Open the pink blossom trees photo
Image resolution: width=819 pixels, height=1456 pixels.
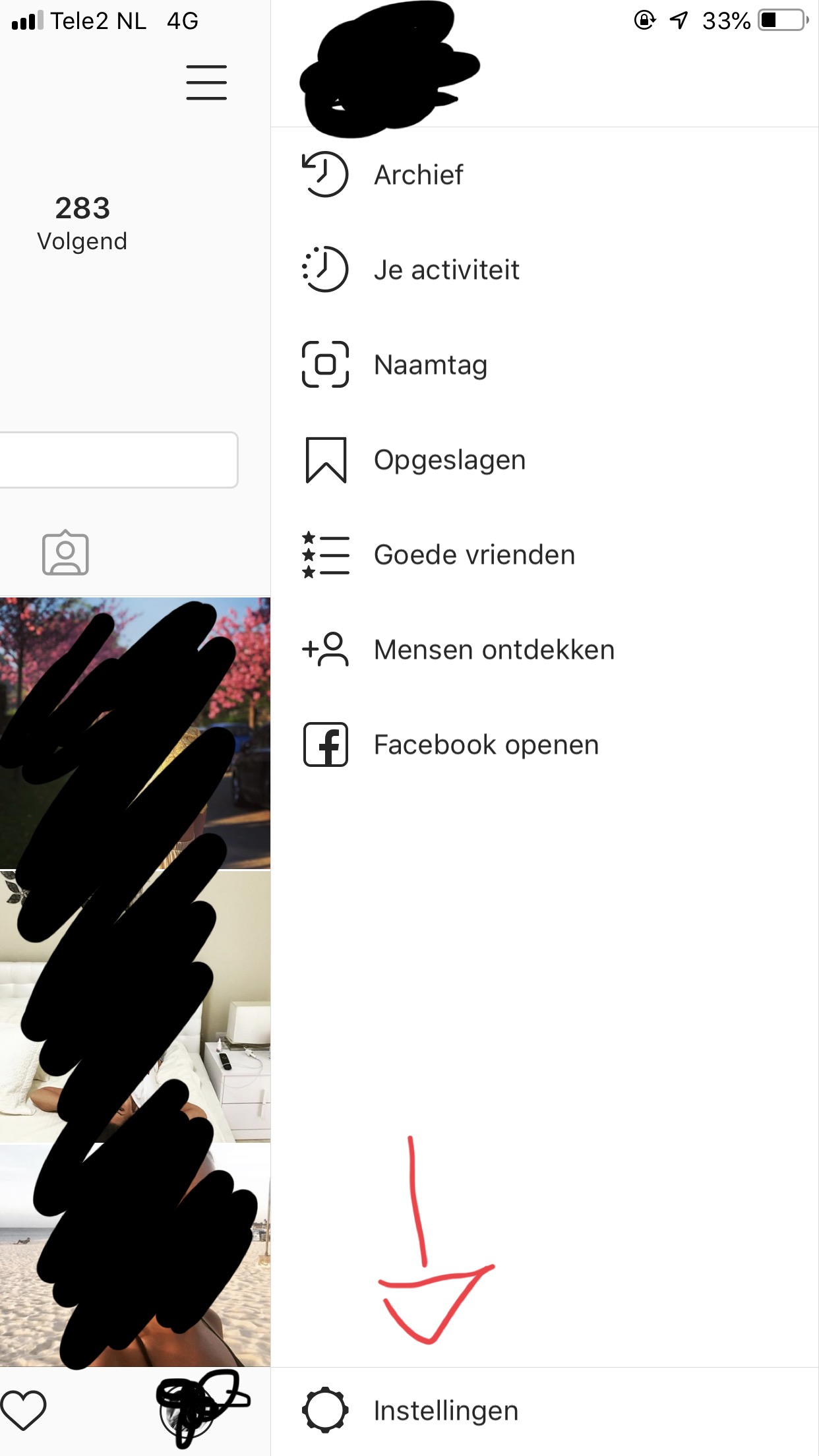[135, 733]
